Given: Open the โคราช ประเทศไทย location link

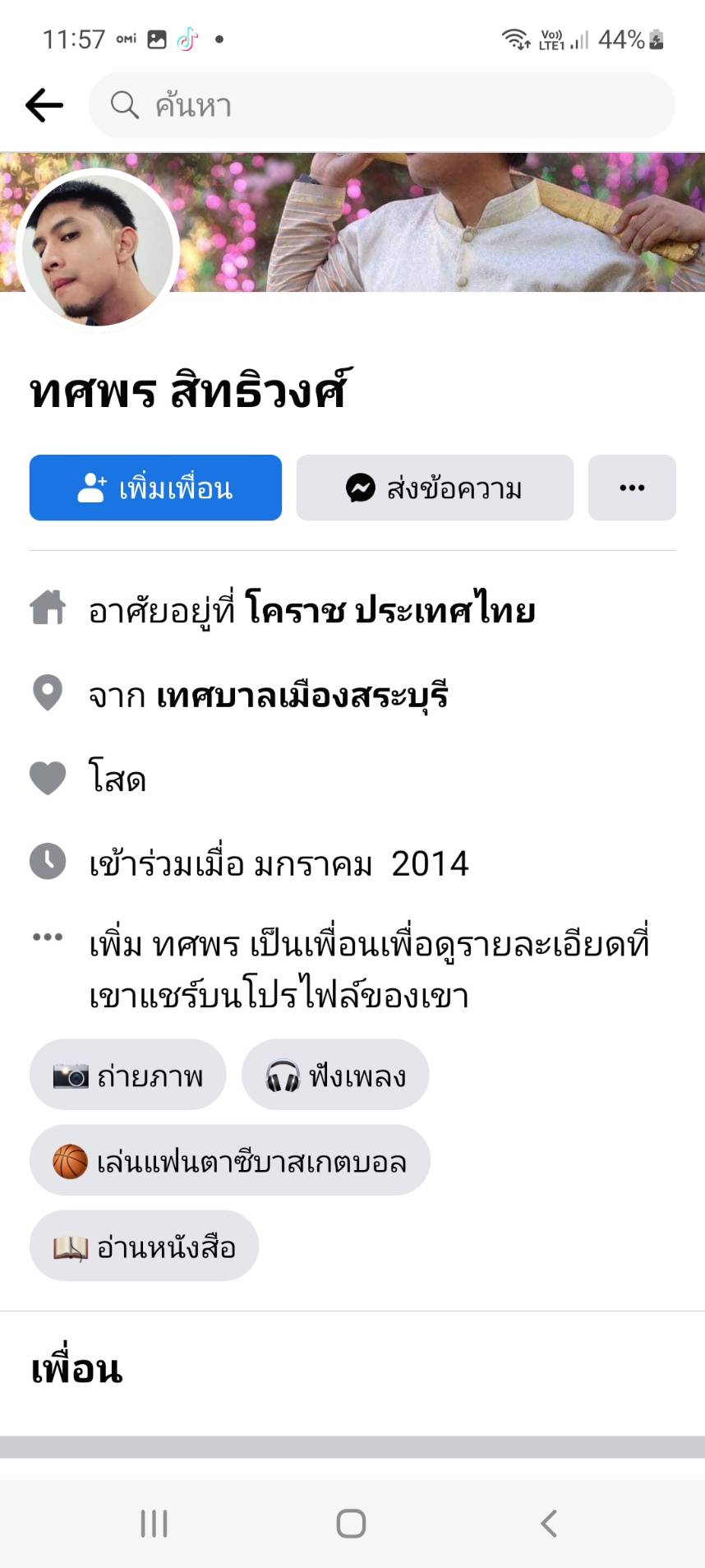Looking at the screenshot, I should pos(390,611).
